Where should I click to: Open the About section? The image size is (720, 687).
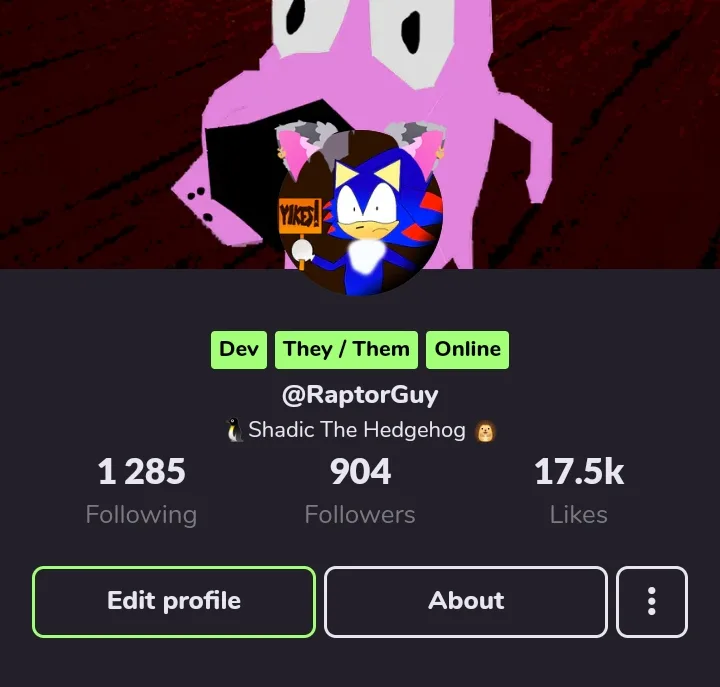(466, 602)
